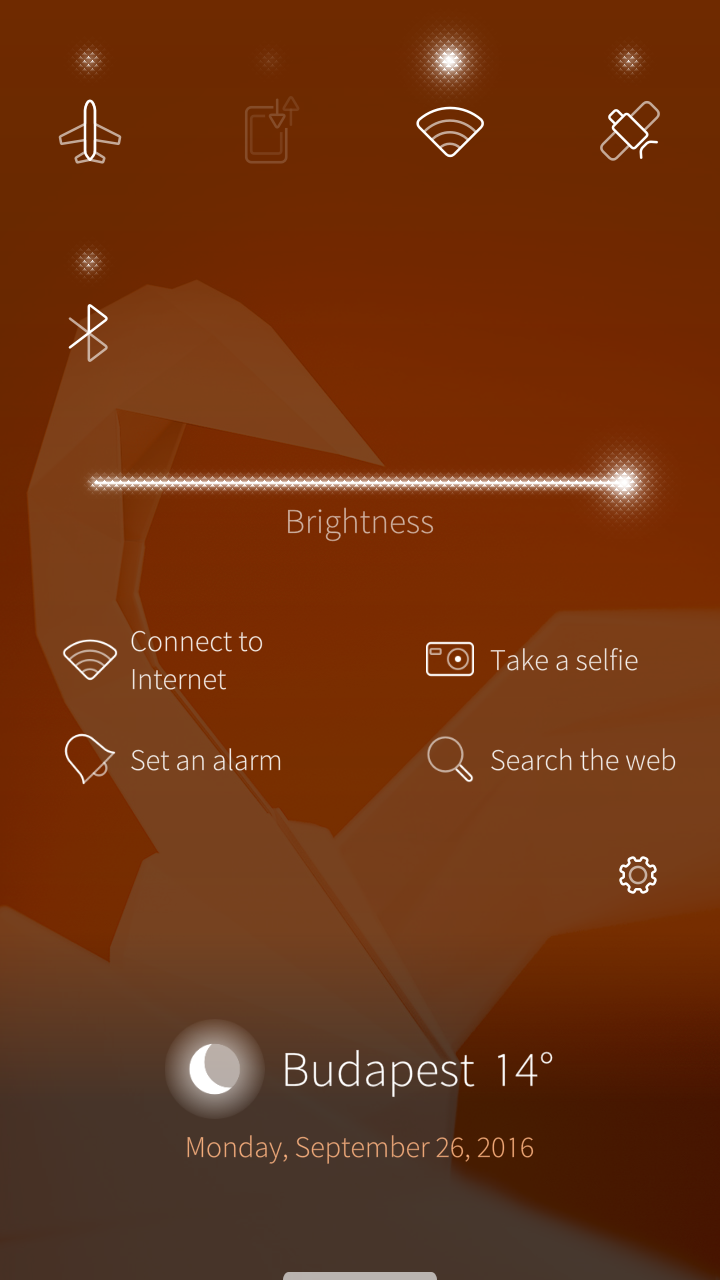Toggle Bluetooth
The image size is (720, 1280).
89,332
